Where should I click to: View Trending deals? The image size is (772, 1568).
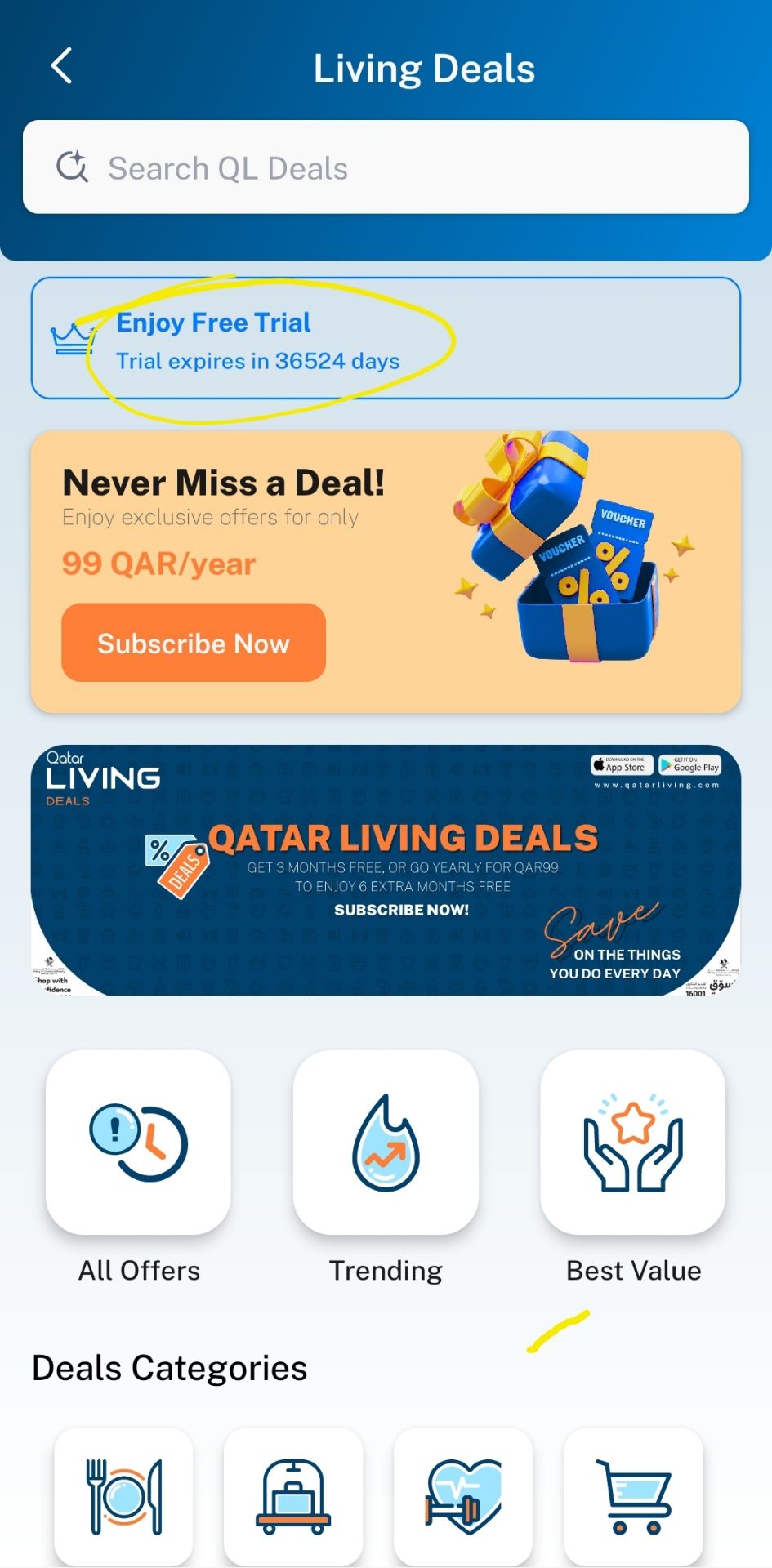(386, 1143)
